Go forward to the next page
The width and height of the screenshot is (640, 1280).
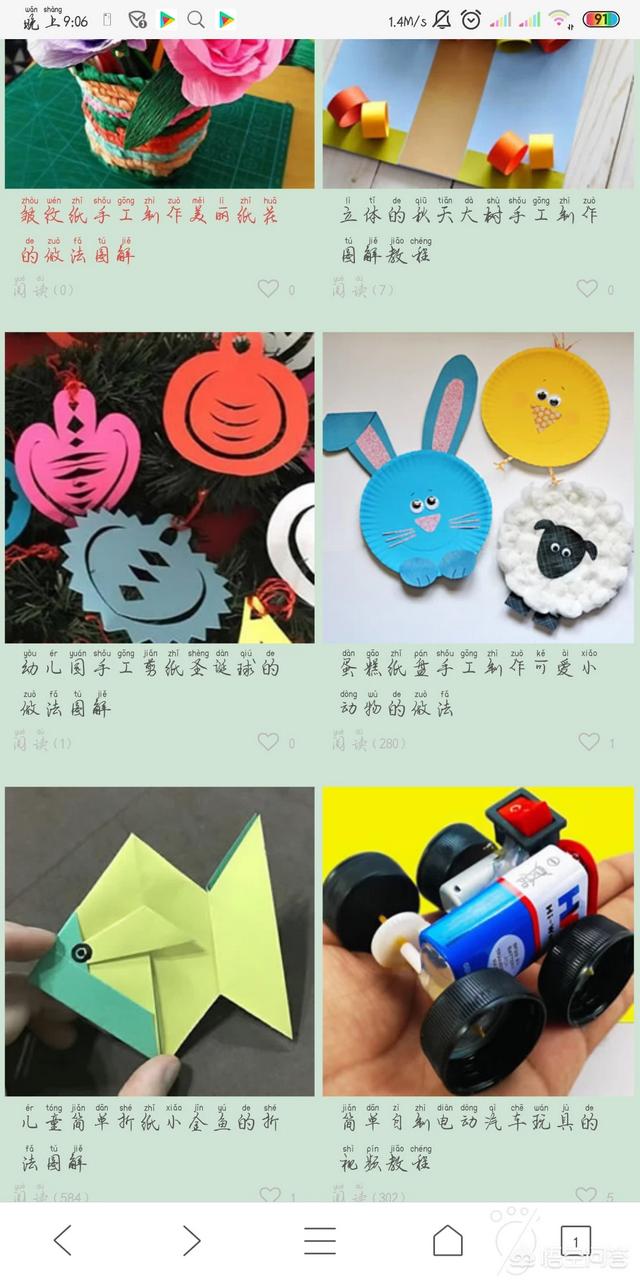[x=191, y=1241]
